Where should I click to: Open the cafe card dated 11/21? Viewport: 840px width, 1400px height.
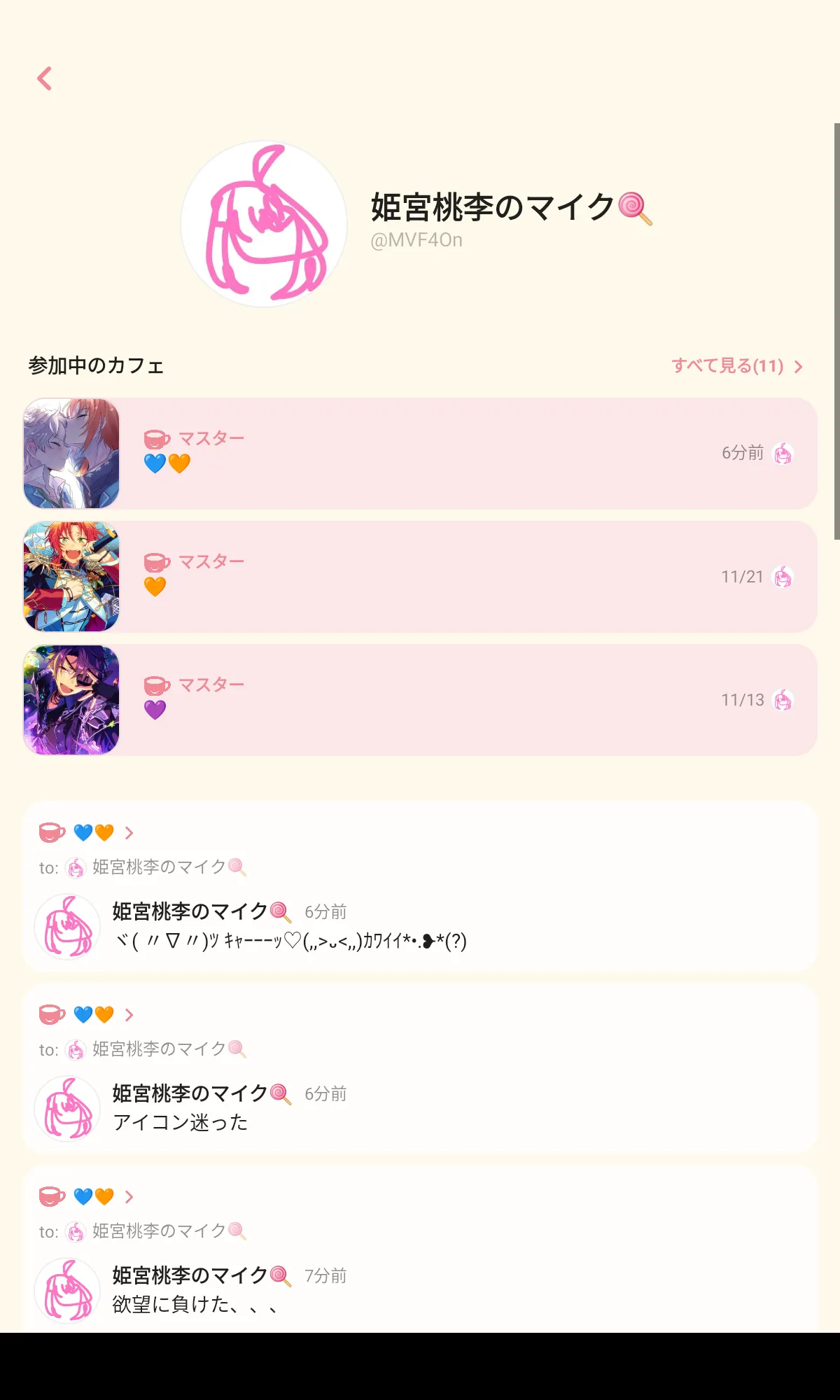coord(420,577)
